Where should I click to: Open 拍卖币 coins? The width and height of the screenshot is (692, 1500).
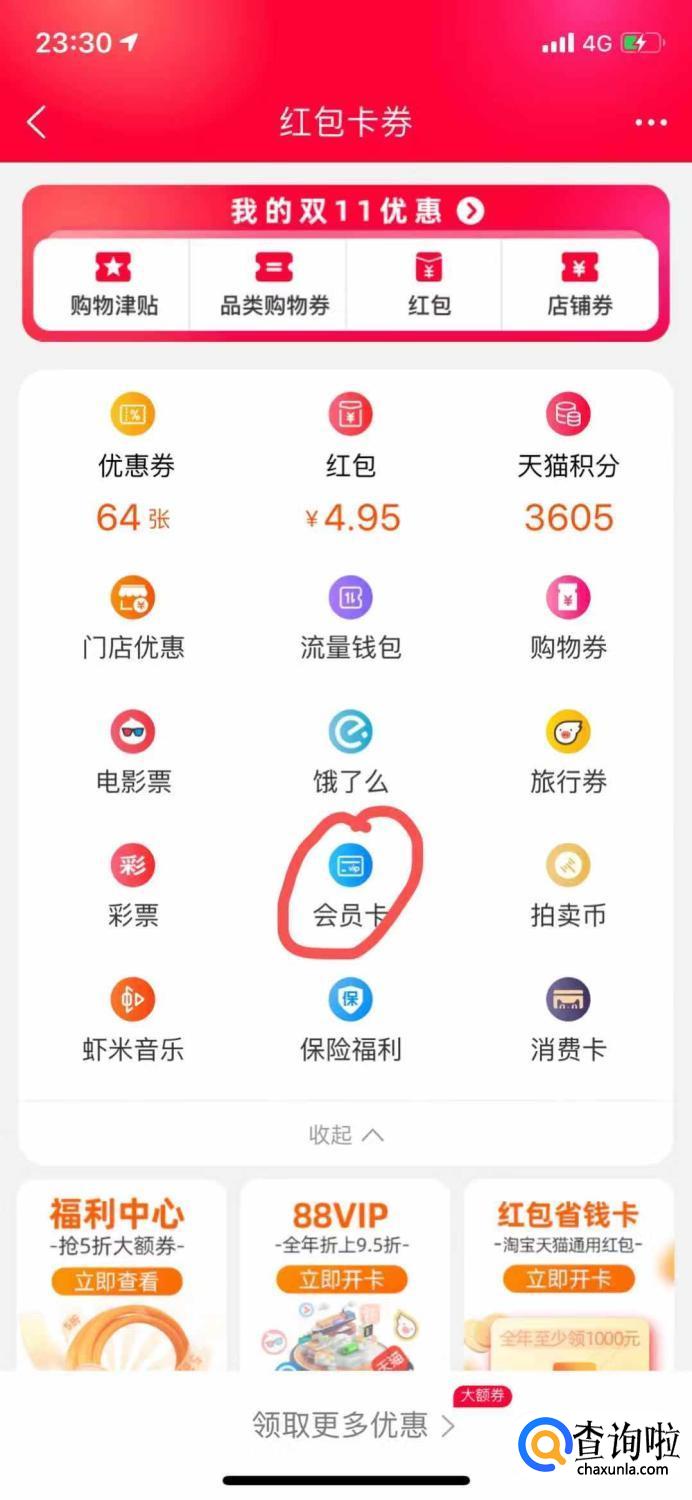(568, 887)
